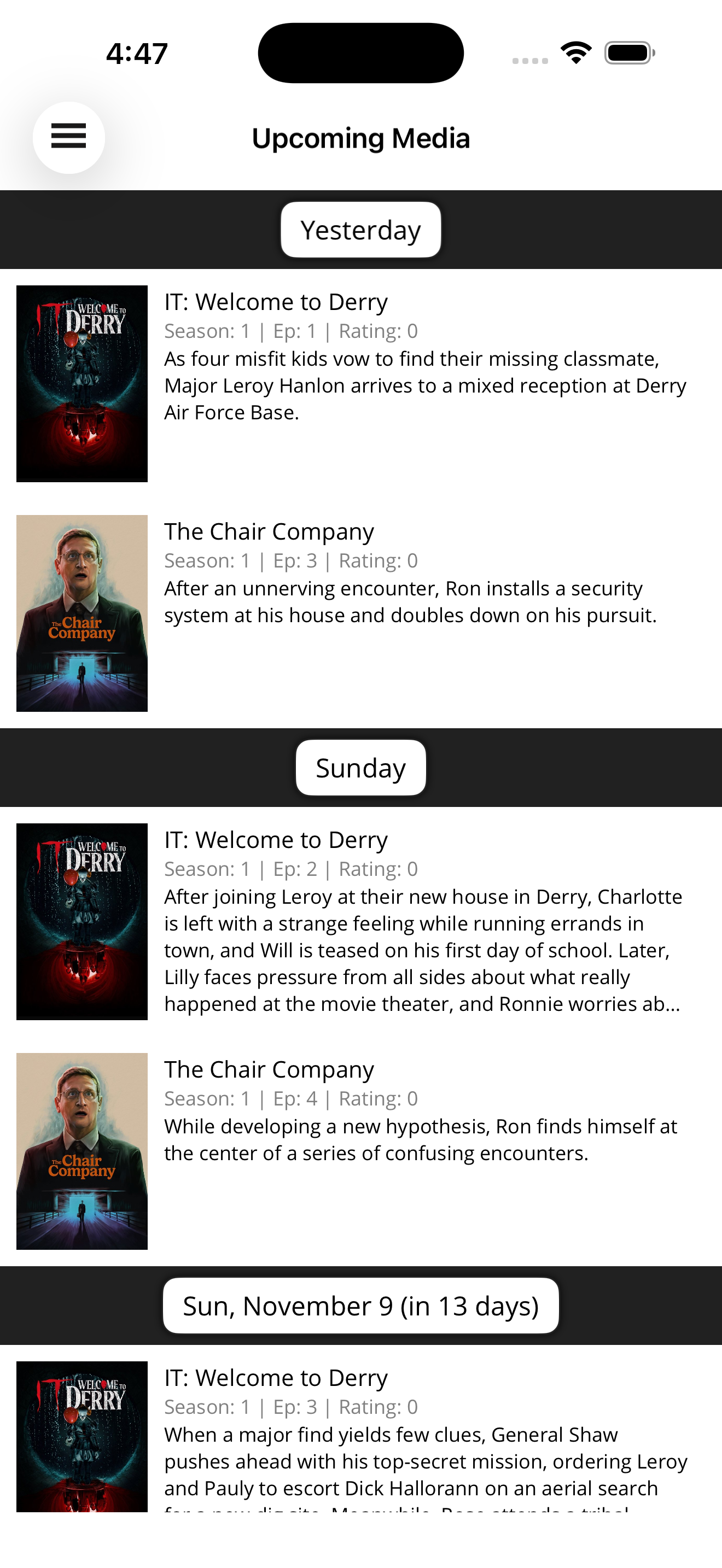
Task: Open the hamburger drawer menu
Action: coord(69,138)
